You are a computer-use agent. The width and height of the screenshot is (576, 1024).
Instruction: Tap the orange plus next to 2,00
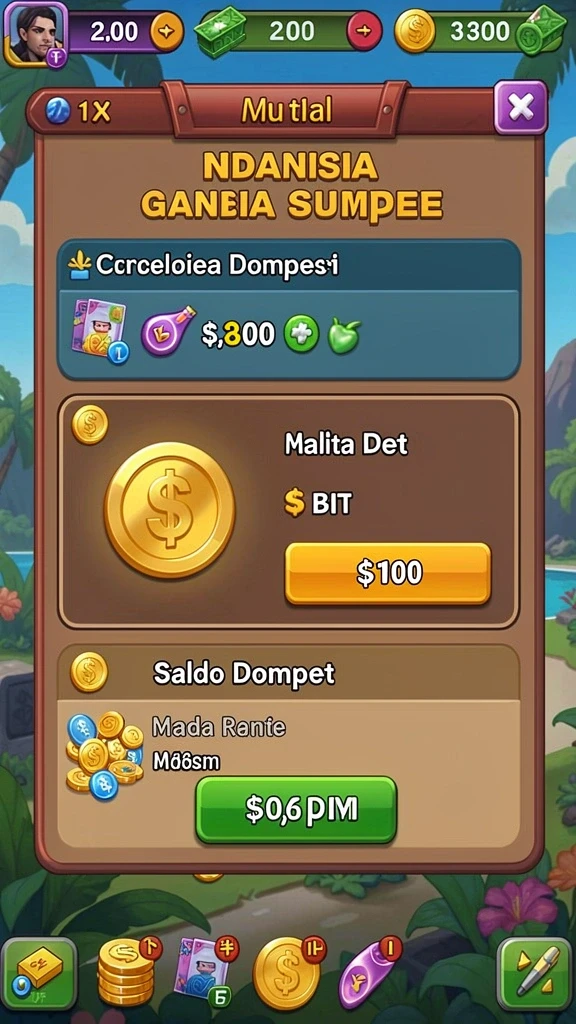point(167,31)
